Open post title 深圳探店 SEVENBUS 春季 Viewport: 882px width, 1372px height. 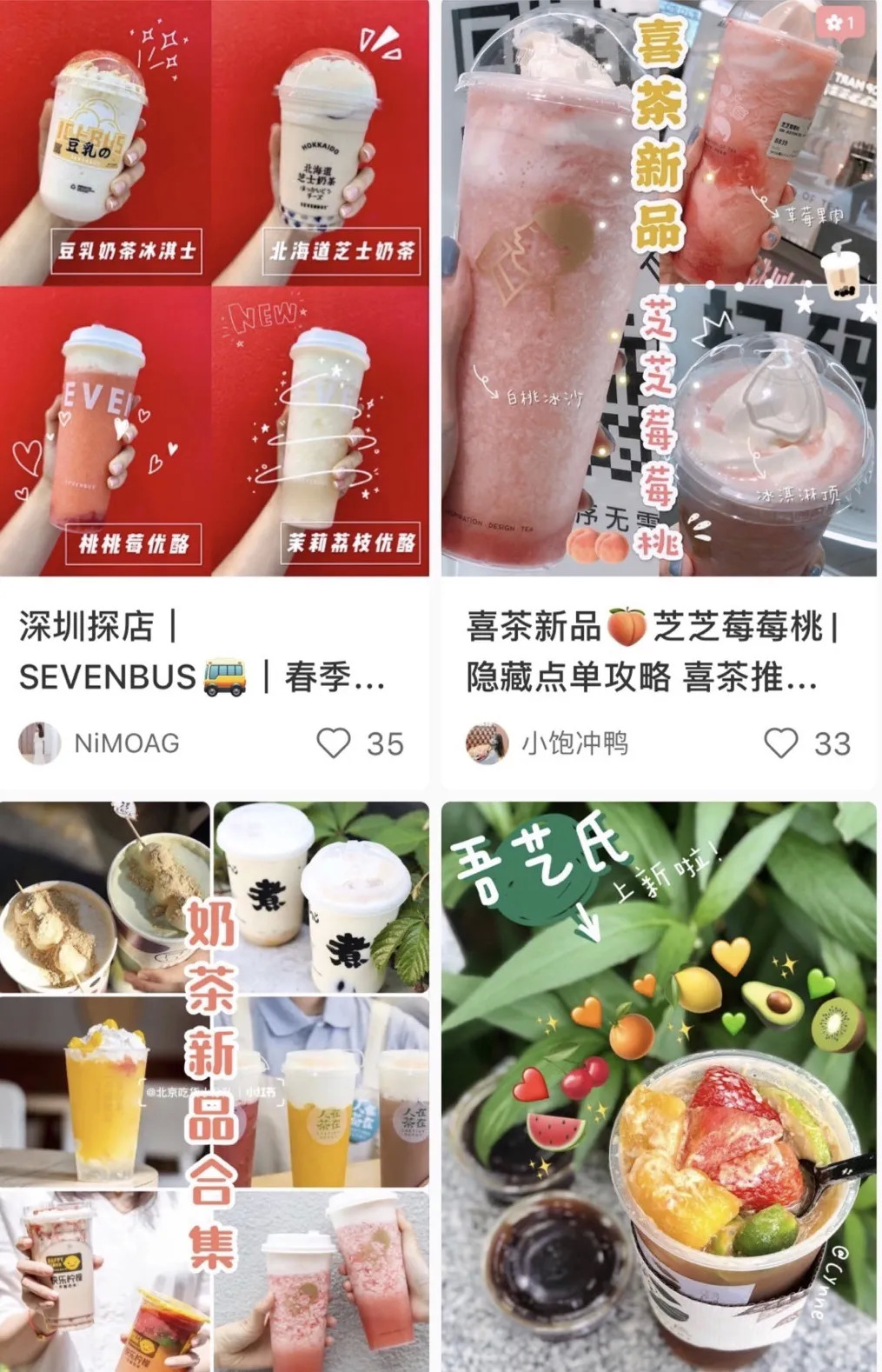click(202, 651)
